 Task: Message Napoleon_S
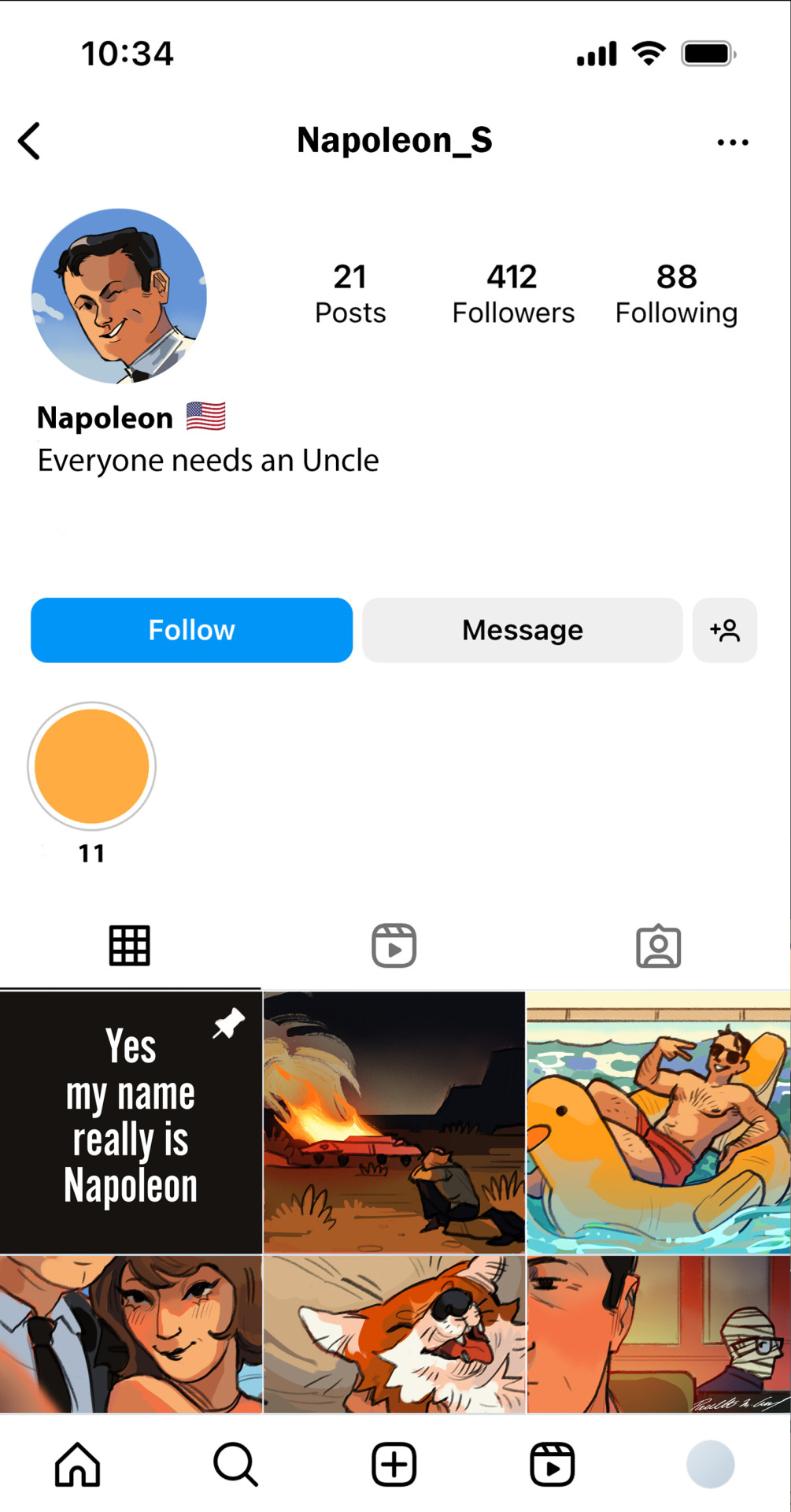coord(523,630)
